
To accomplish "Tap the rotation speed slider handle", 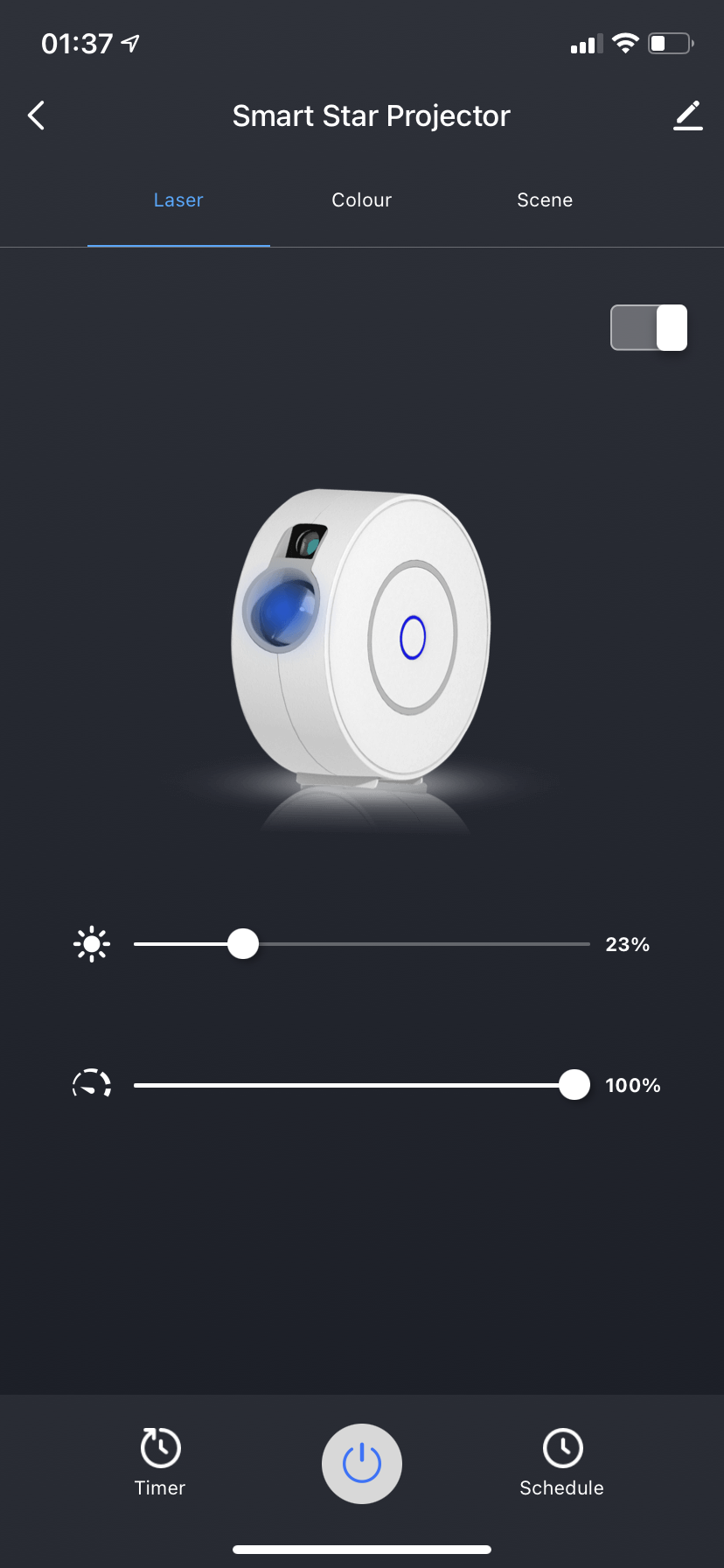I will pyautogui.click(x=574, y=1085).
